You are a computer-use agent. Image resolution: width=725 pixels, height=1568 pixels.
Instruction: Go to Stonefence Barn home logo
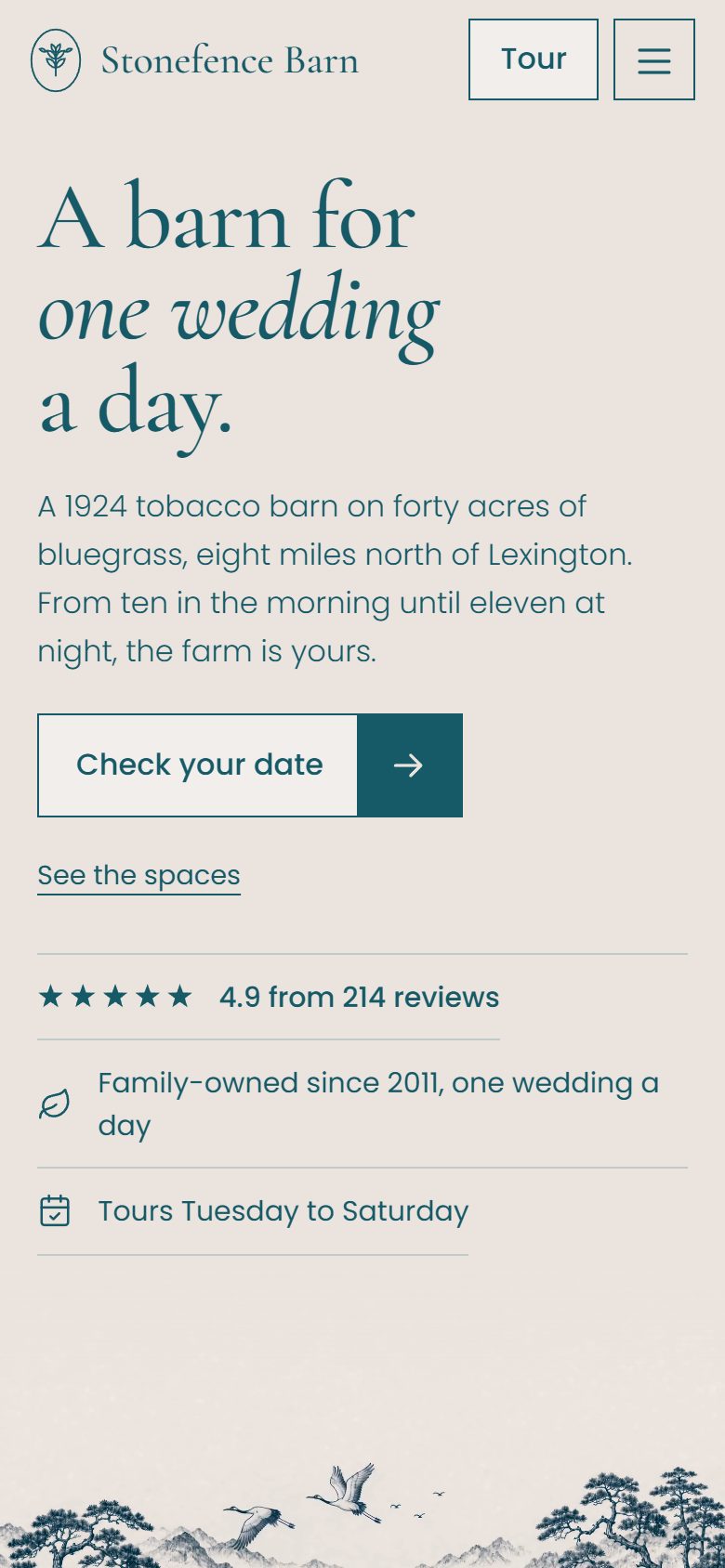pos(195,60)
